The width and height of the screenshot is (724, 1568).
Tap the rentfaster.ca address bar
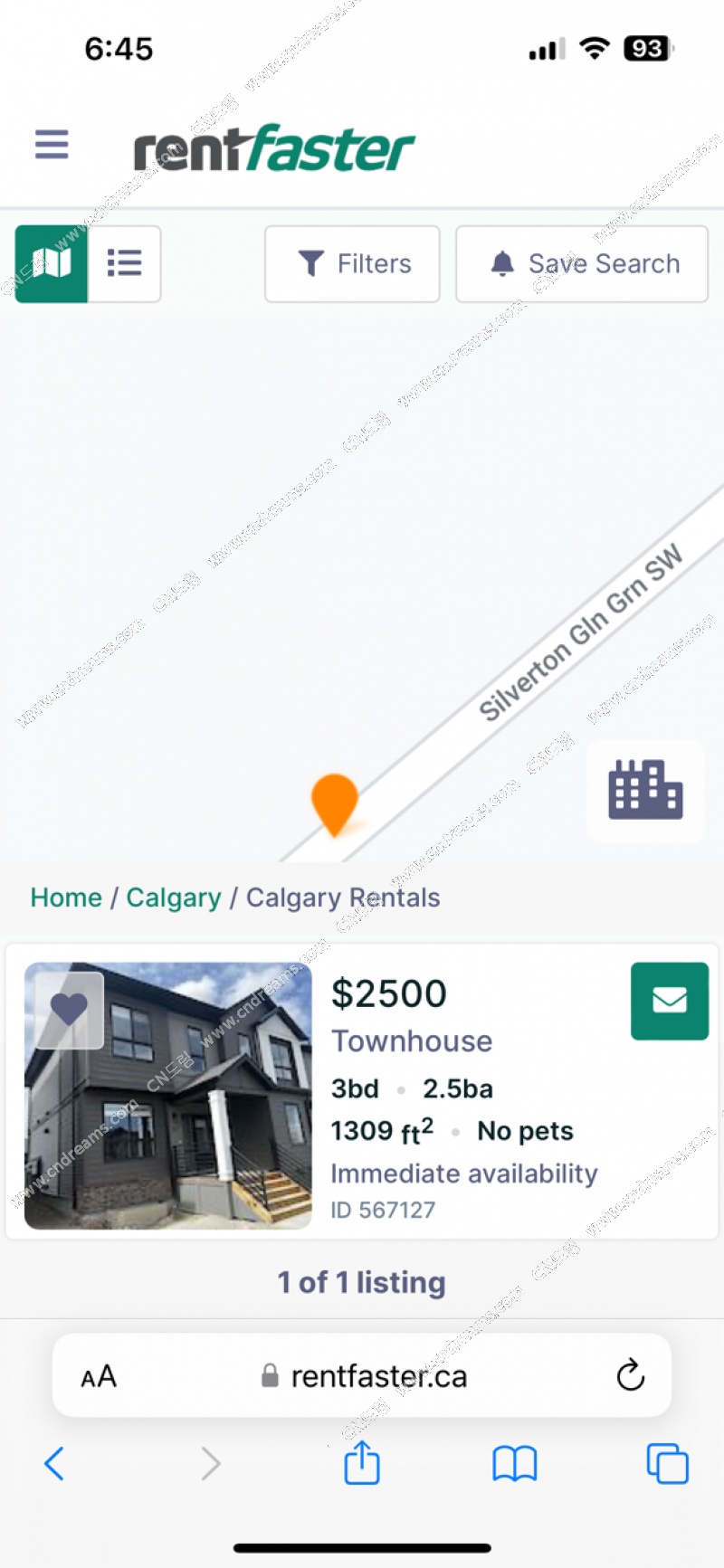click(362, 1375)
